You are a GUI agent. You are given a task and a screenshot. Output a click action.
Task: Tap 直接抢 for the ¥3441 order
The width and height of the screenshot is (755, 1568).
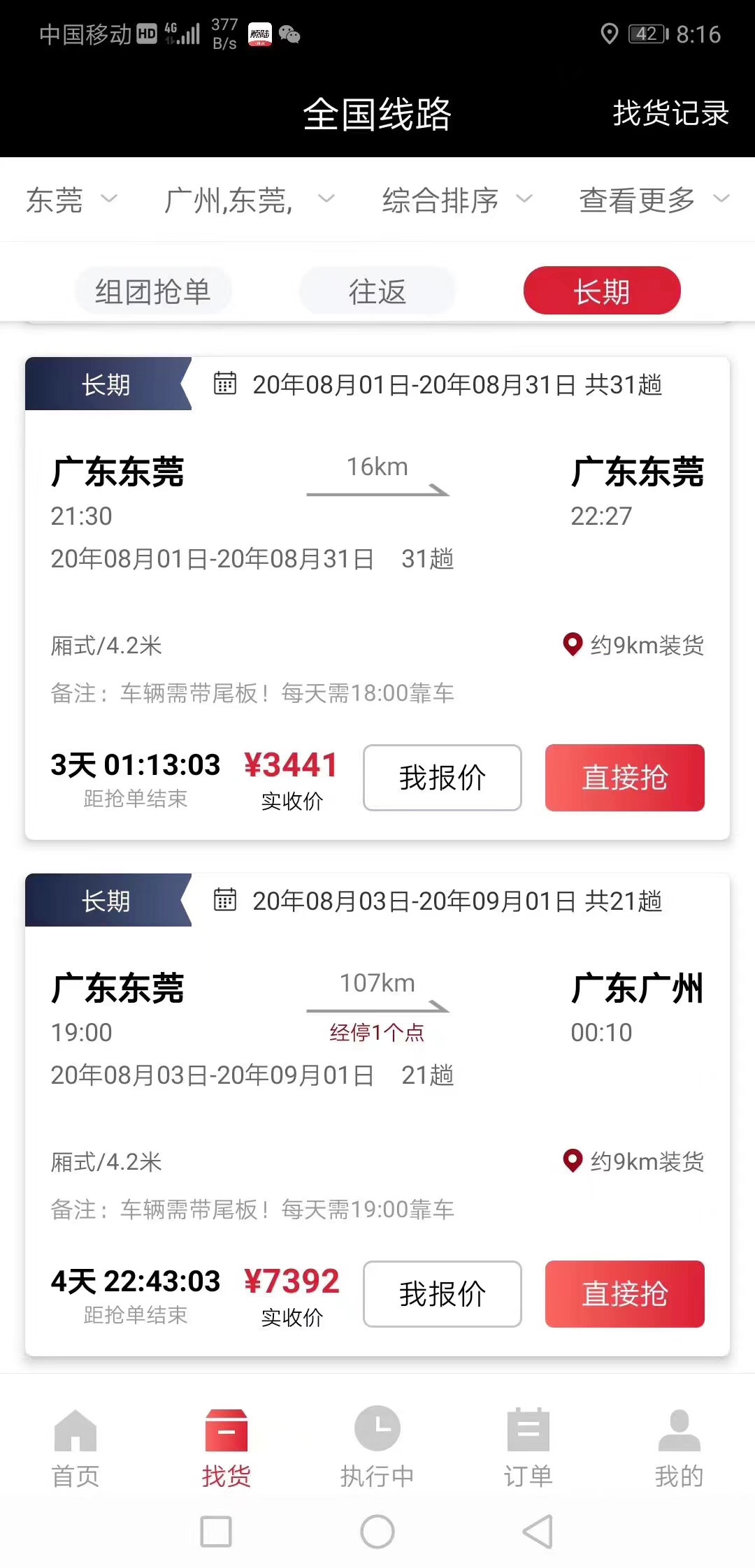(x=624, y=778)
